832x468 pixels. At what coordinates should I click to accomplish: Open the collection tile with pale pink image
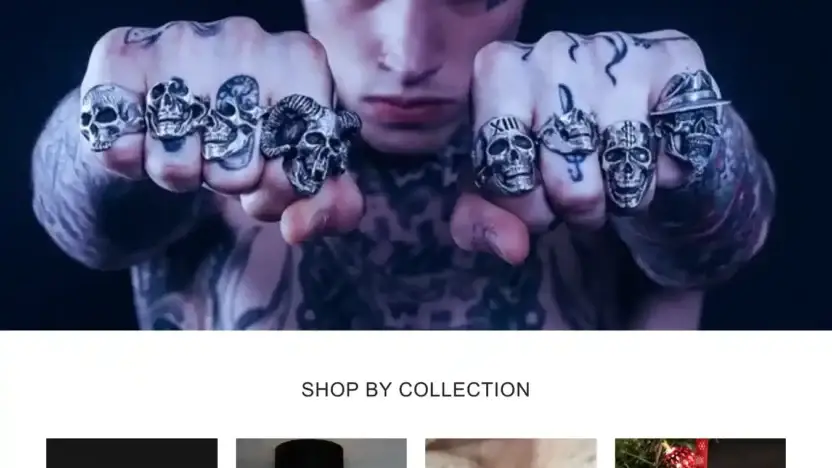[510, 453]
